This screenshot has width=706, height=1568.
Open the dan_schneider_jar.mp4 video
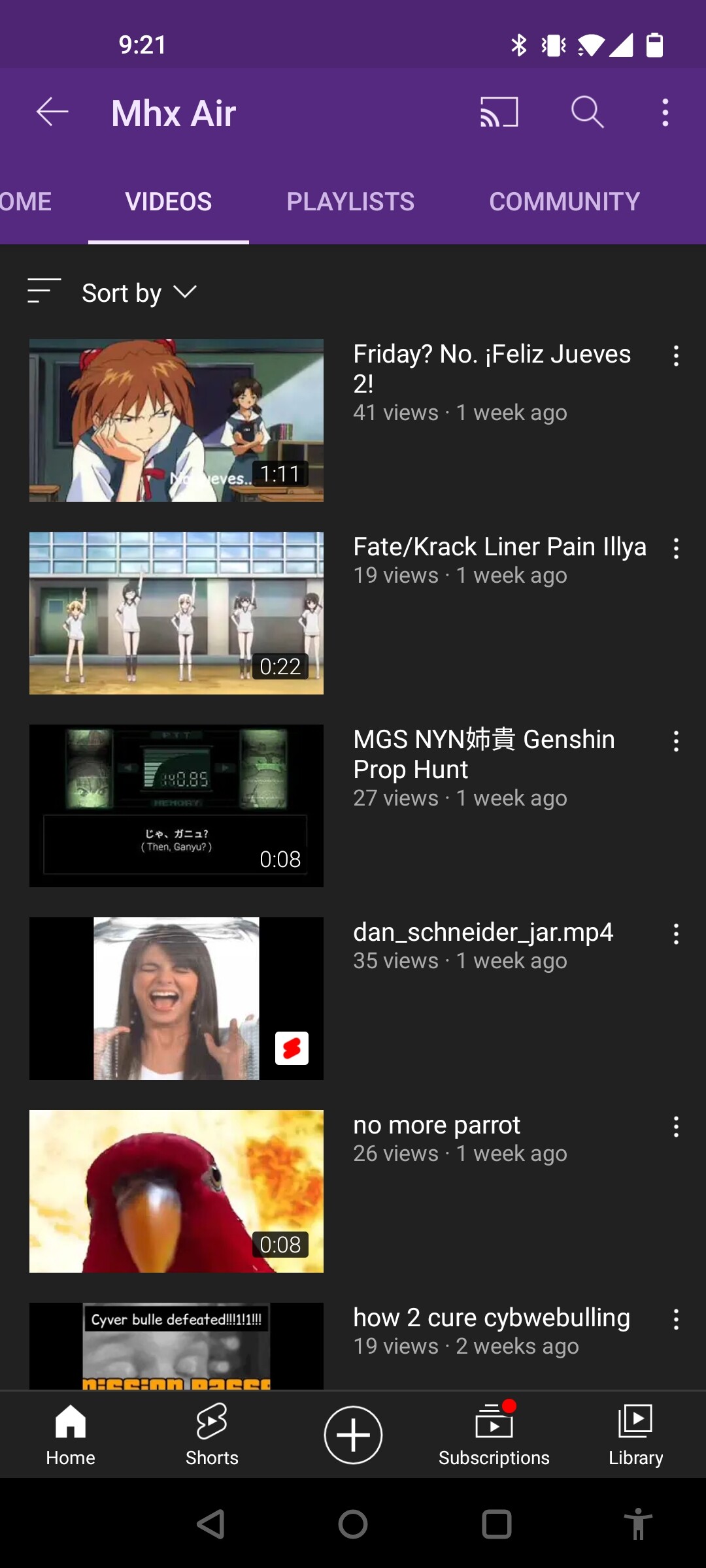click(176, 998)
